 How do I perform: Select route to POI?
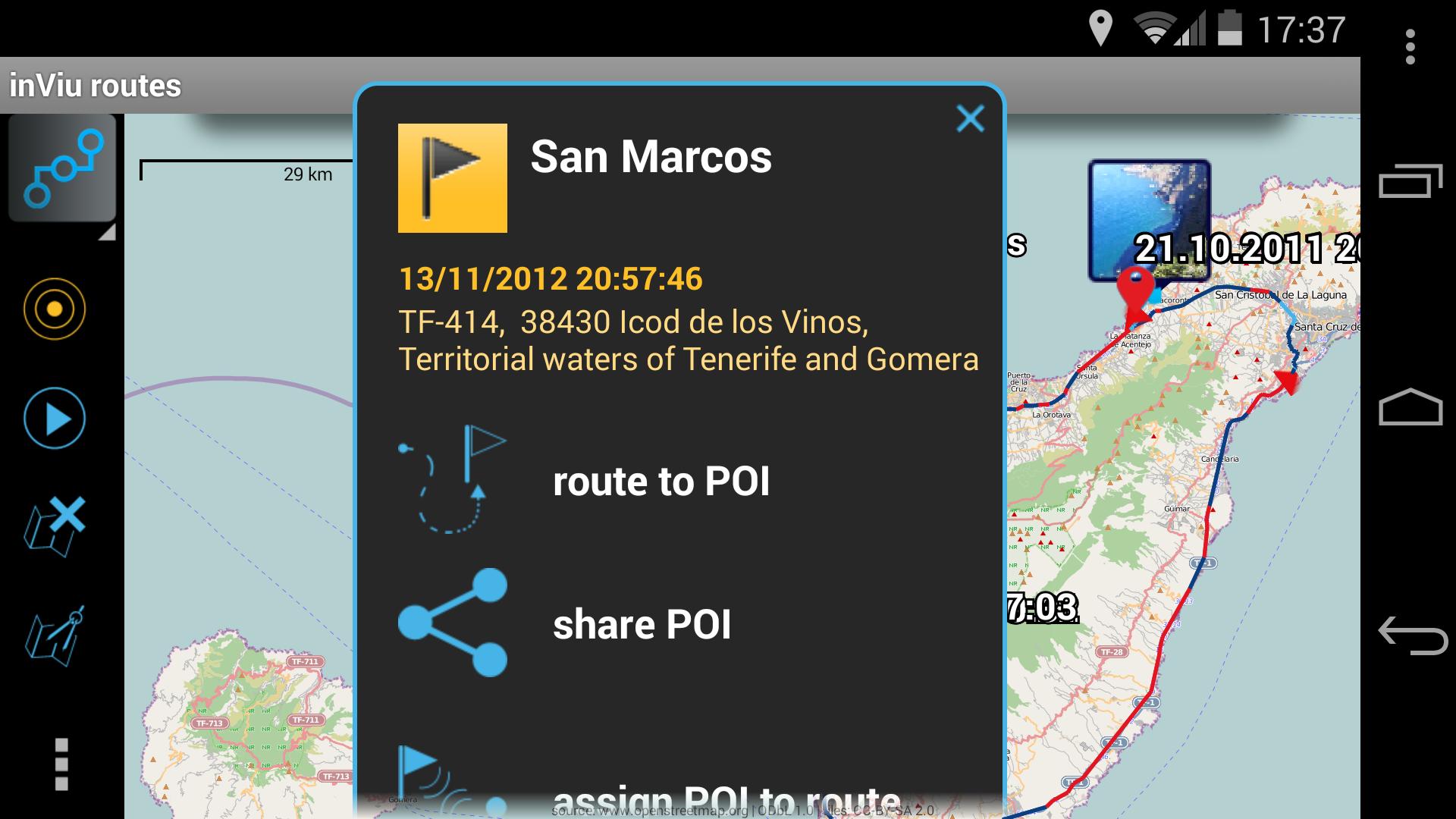click(660, 482)
